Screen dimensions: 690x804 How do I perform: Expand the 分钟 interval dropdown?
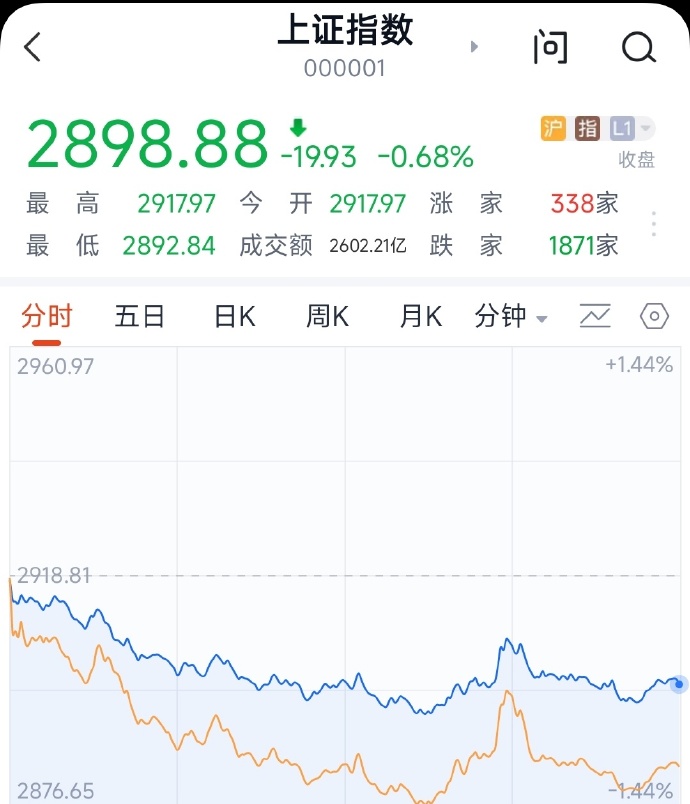pos(511,317)
